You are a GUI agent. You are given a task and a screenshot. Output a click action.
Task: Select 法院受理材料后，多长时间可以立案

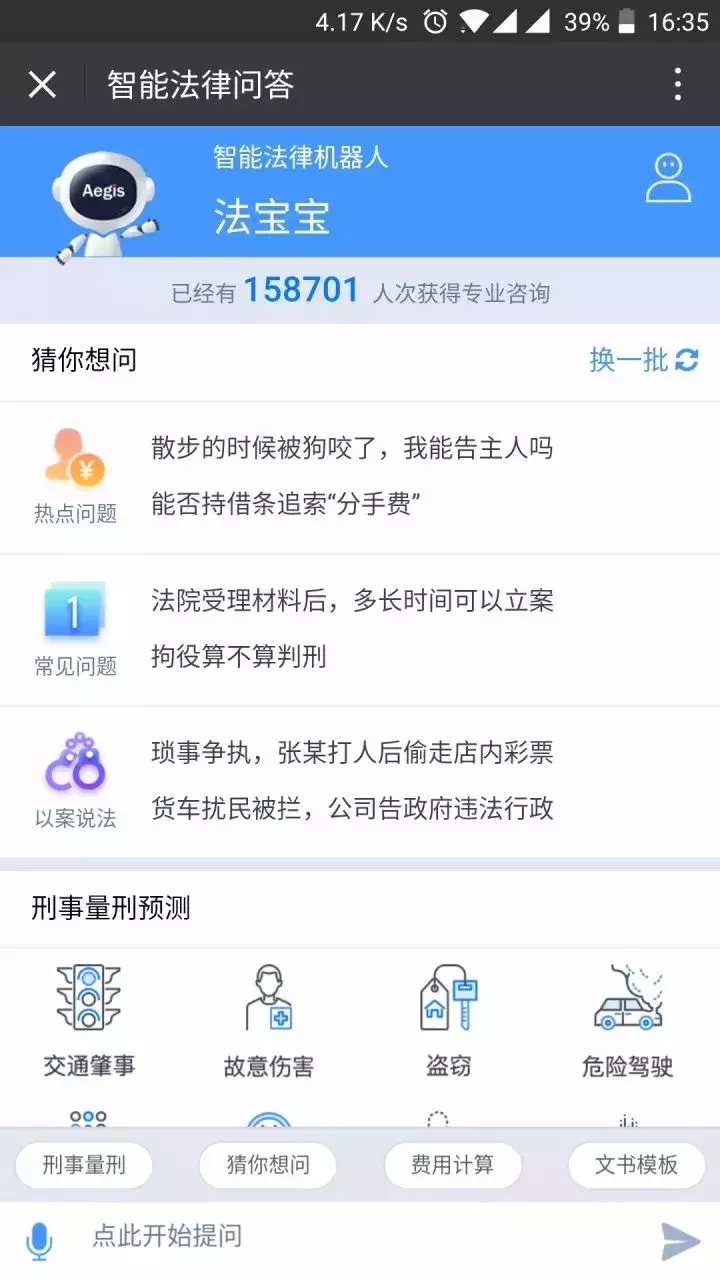tap(352, 600)
